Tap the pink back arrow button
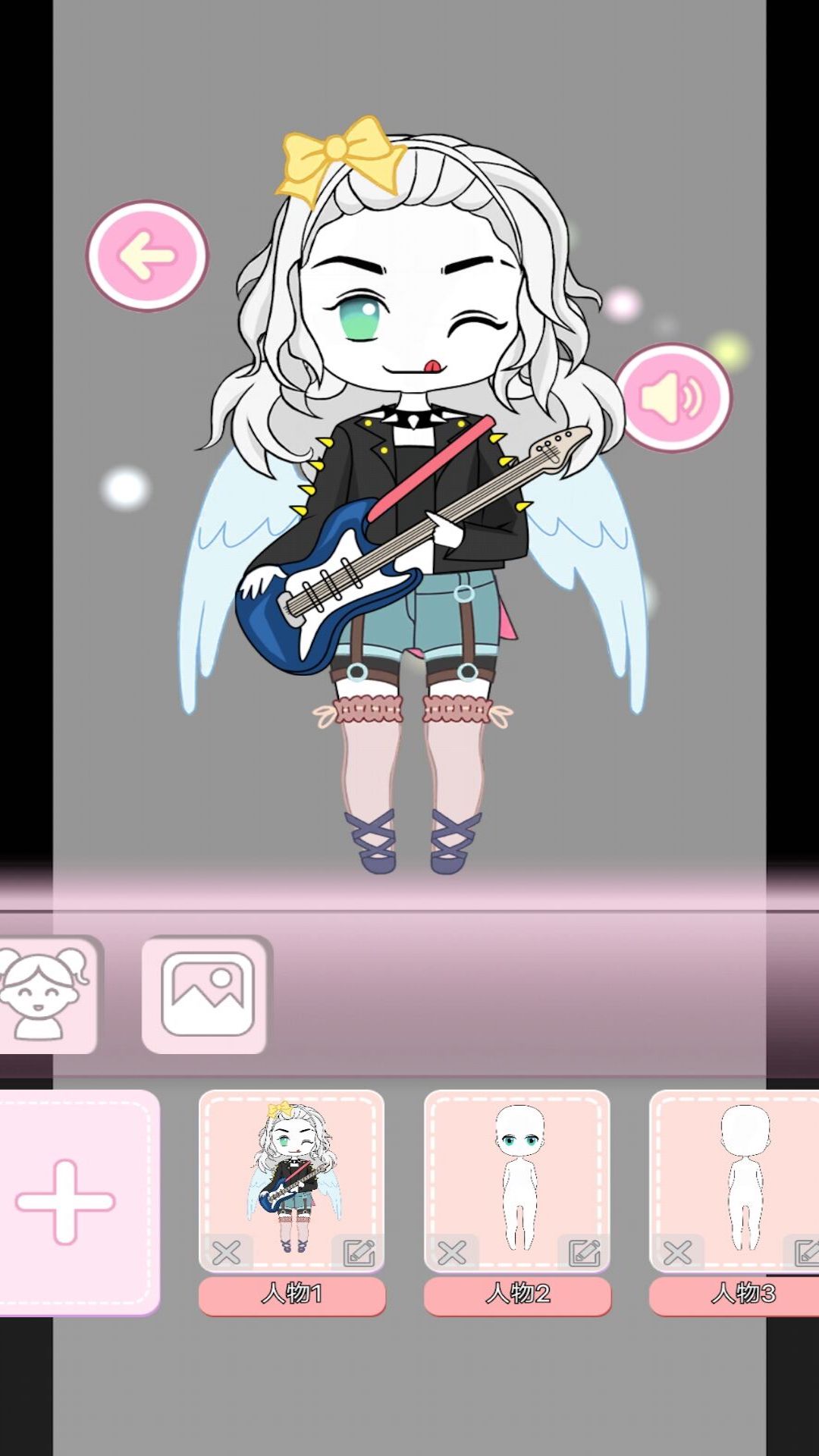The image size is (819, 1456). click(x=147, y=256)
